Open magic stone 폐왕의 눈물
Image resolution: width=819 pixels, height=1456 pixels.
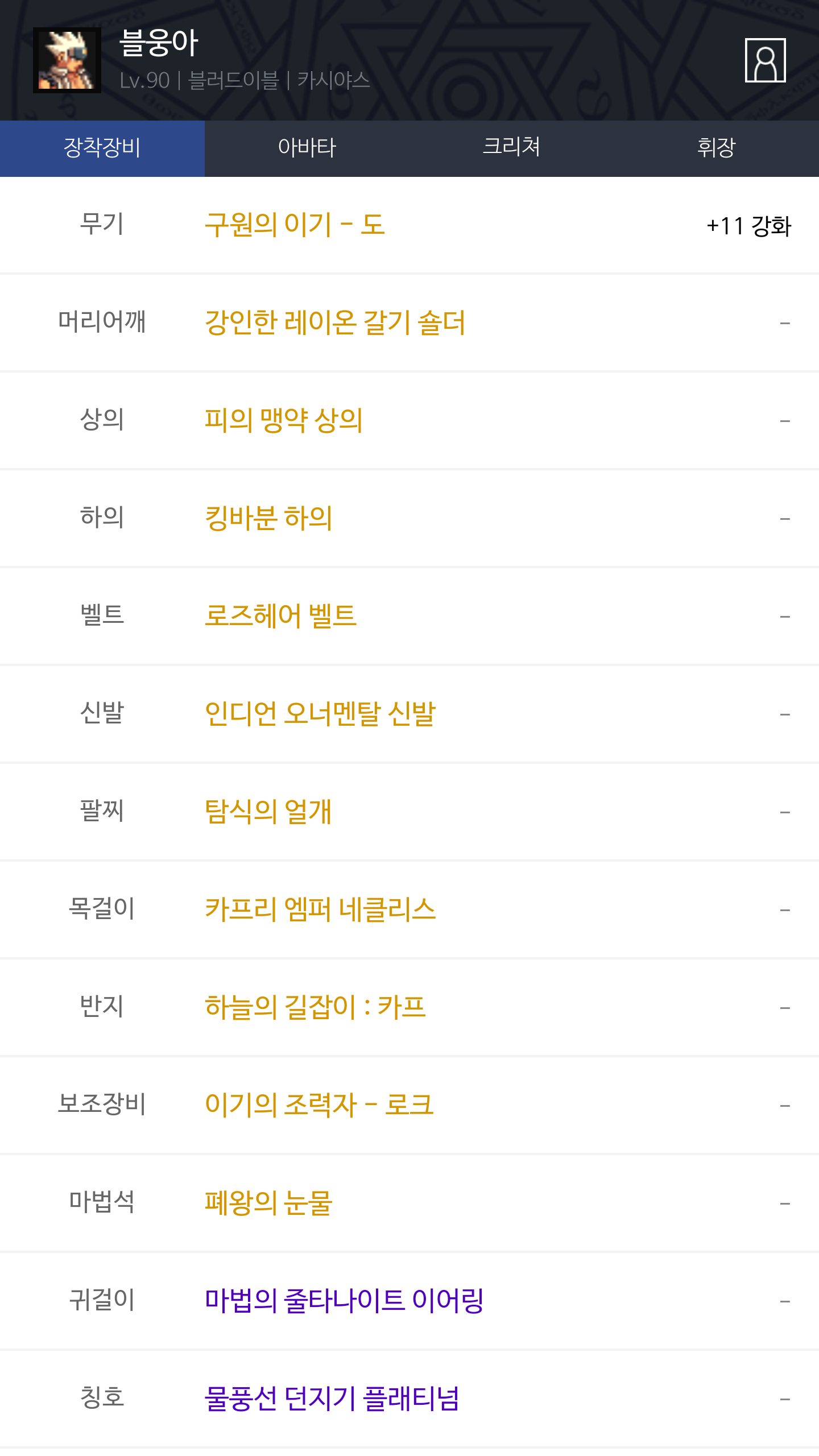268,1203
